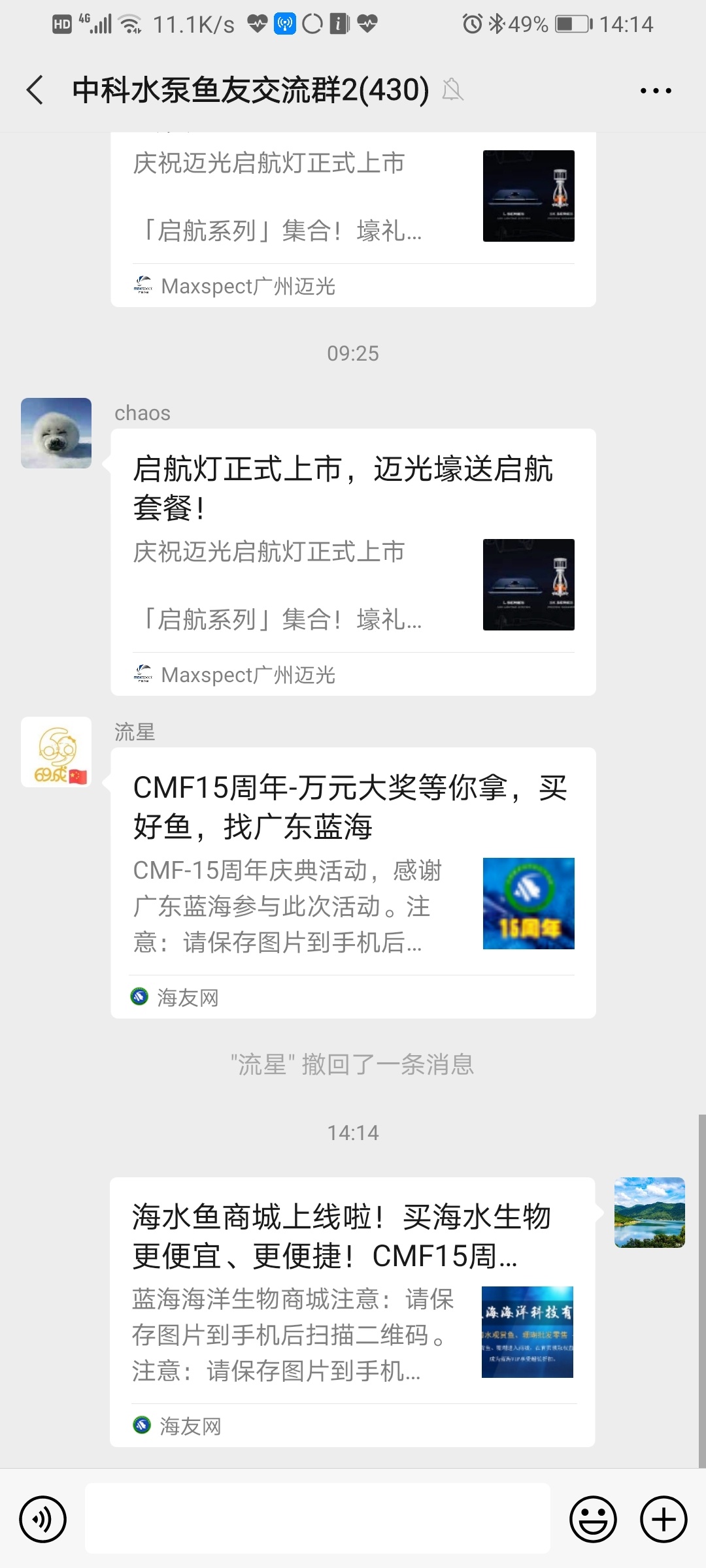706x1568 pixels.
Task: Focus the message text field
Action: pyautogui.click(x=317, y=1518)
